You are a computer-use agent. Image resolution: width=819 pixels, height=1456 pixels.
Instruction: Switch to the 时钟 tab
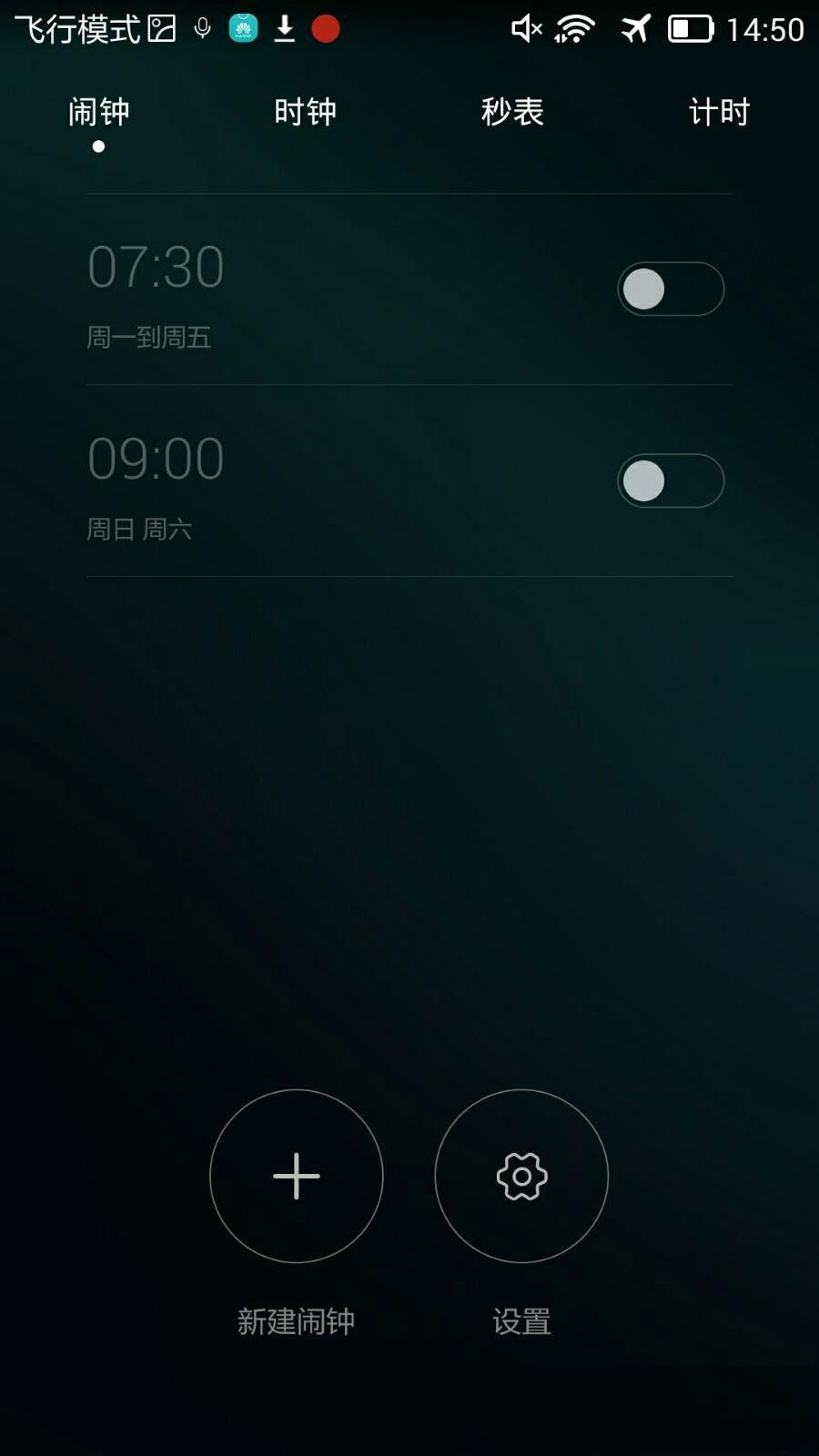click(x=305, y=112)
